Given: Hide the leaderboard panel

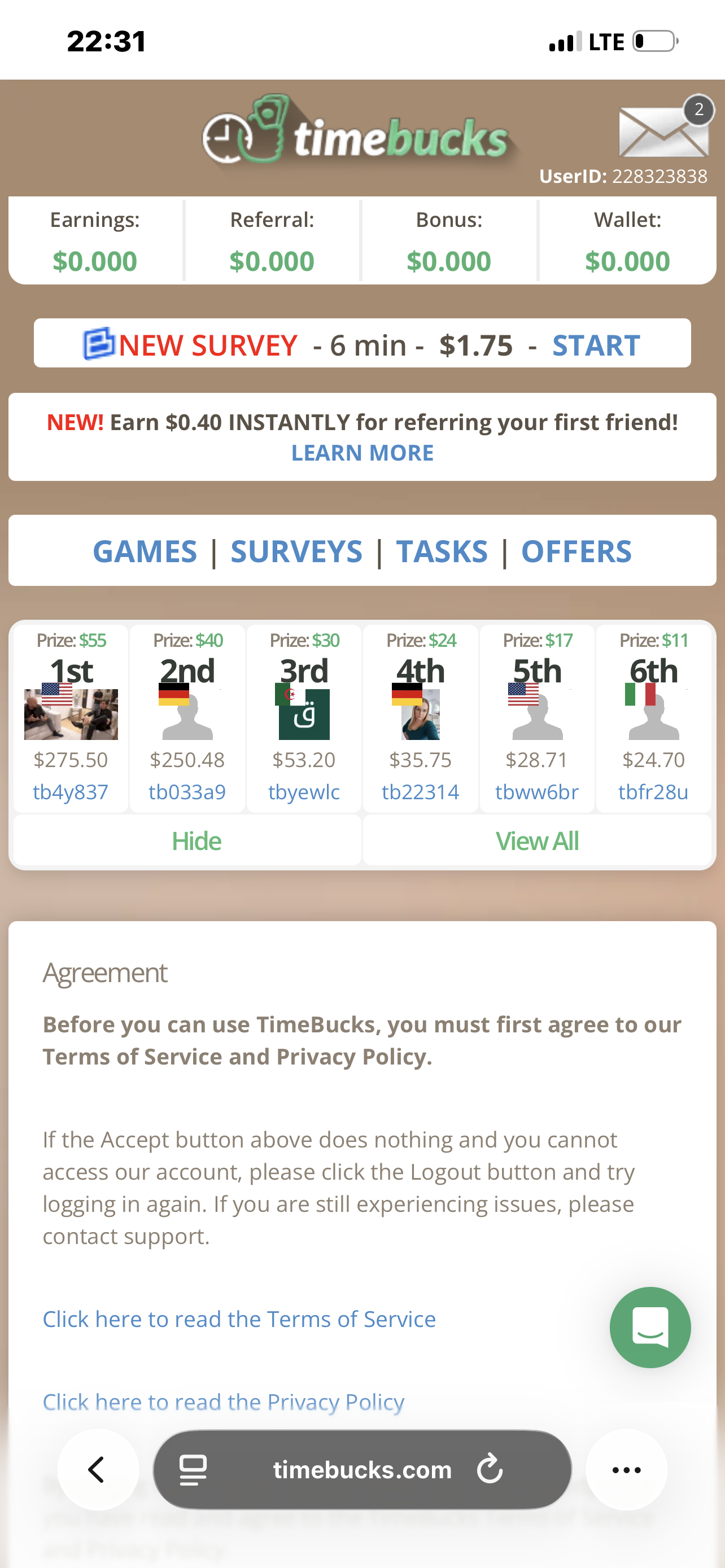Looking at the screenshot, I should 196,841.
